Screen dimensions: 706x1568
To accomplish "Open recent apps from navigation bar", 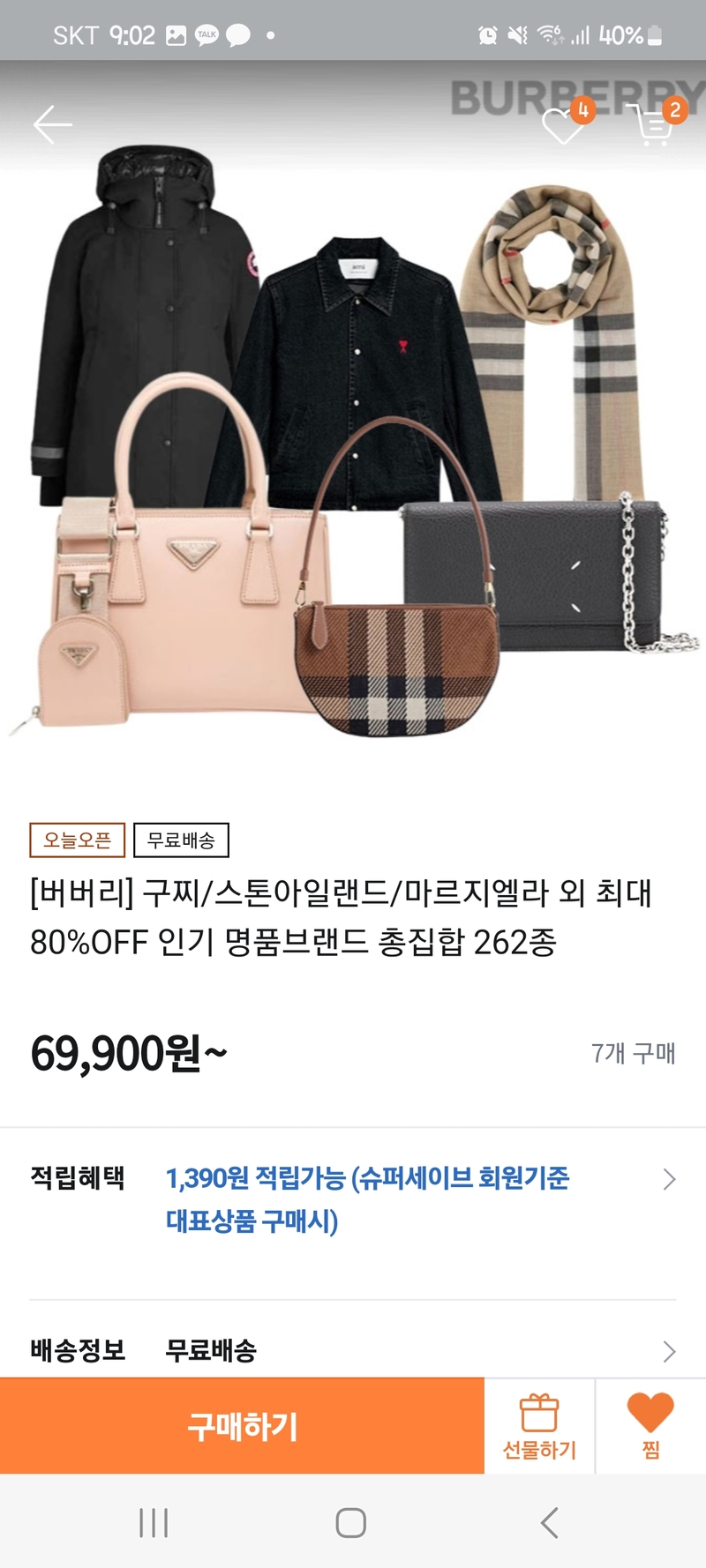I will tap(154, 1523).
